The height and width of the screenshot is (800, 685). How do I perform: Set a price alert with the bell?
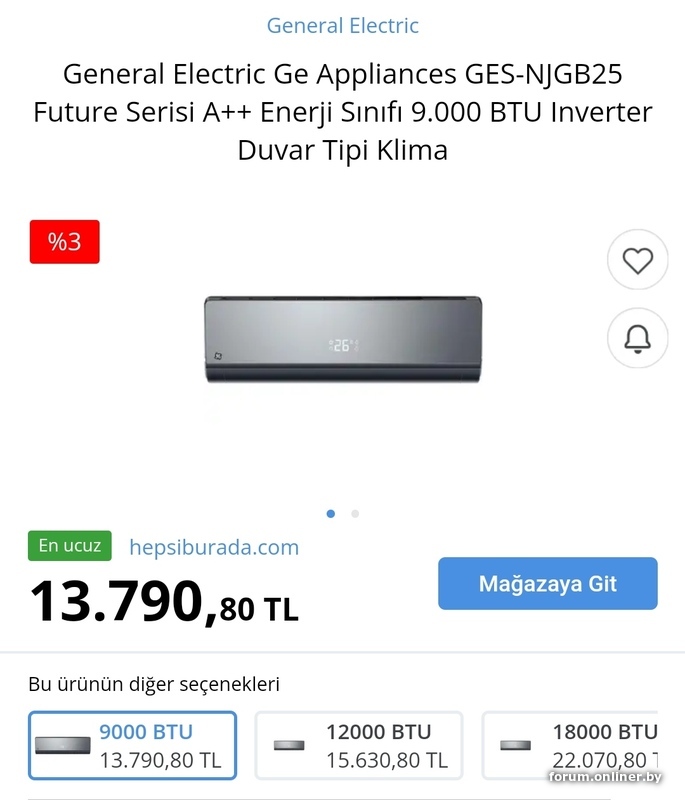click(637, 339)
